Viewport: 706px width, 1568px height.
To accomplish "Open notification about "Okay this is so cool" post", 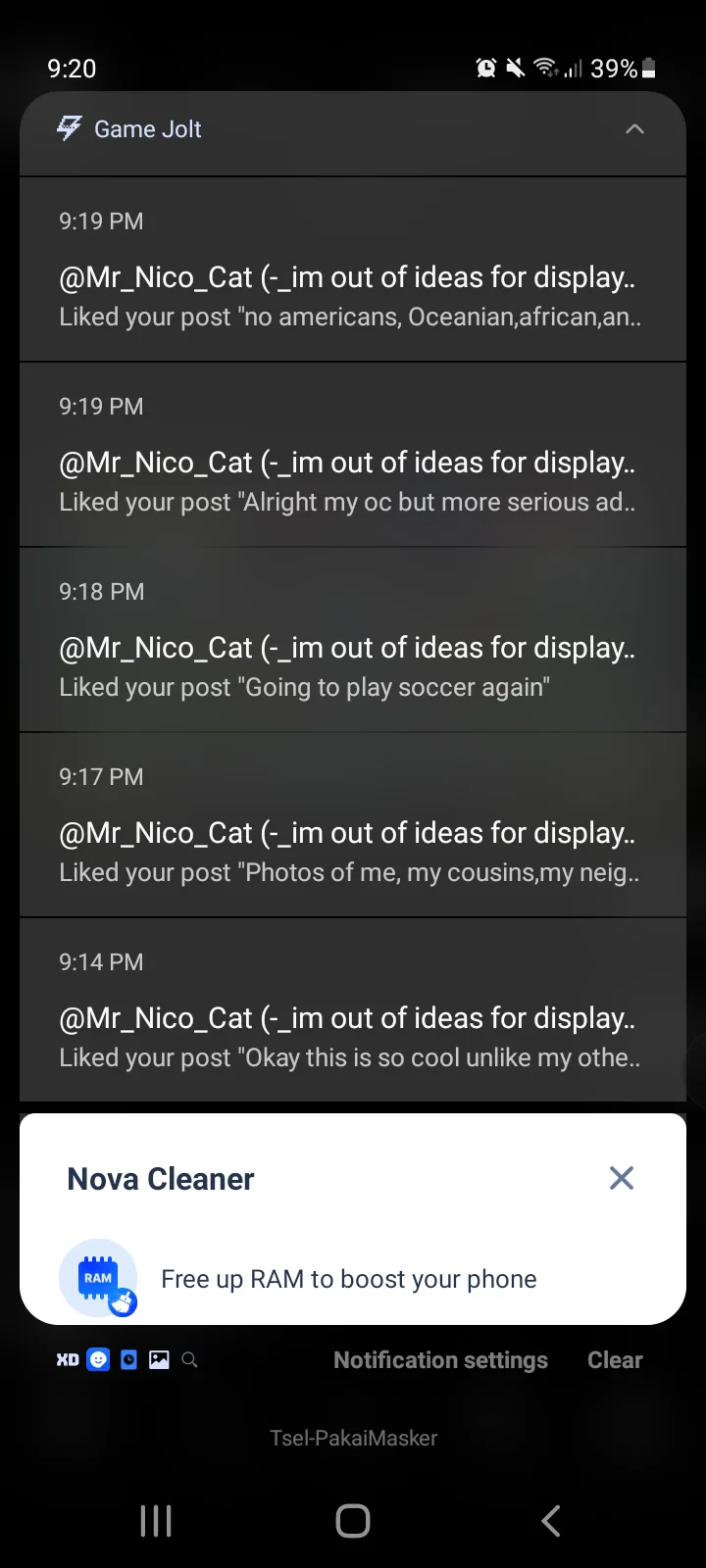I will 353,1010.
